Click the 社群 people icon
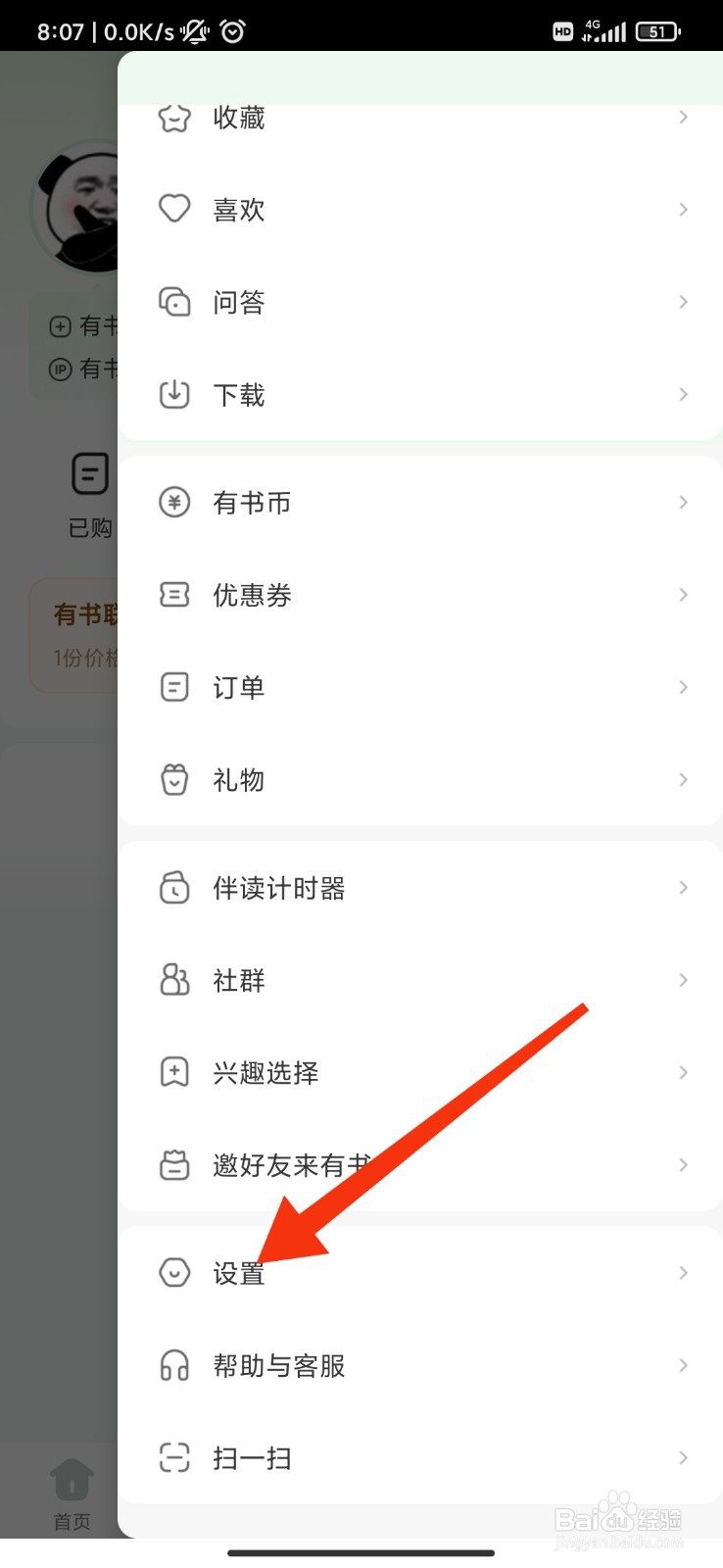Screen dimensions: 723x1568 173,979
